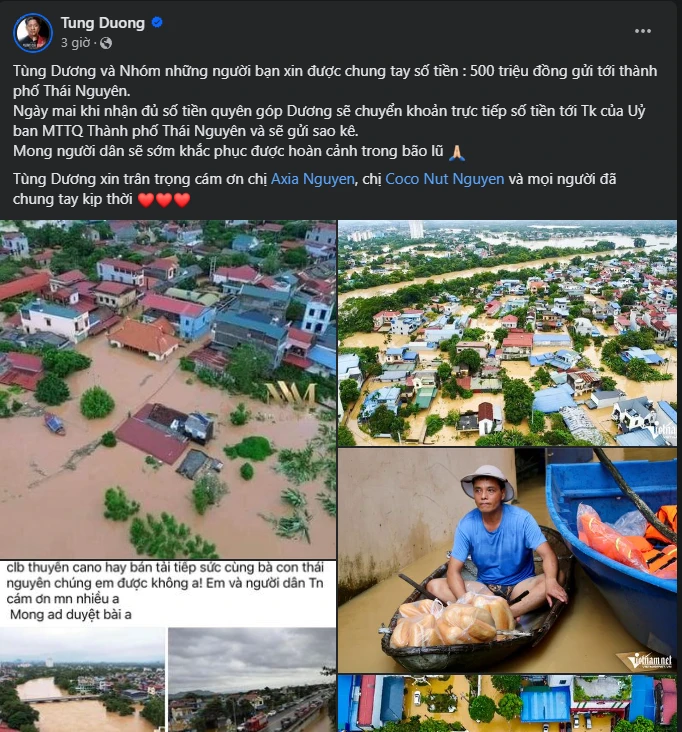Open Tung Duong's profile picture

32,32
